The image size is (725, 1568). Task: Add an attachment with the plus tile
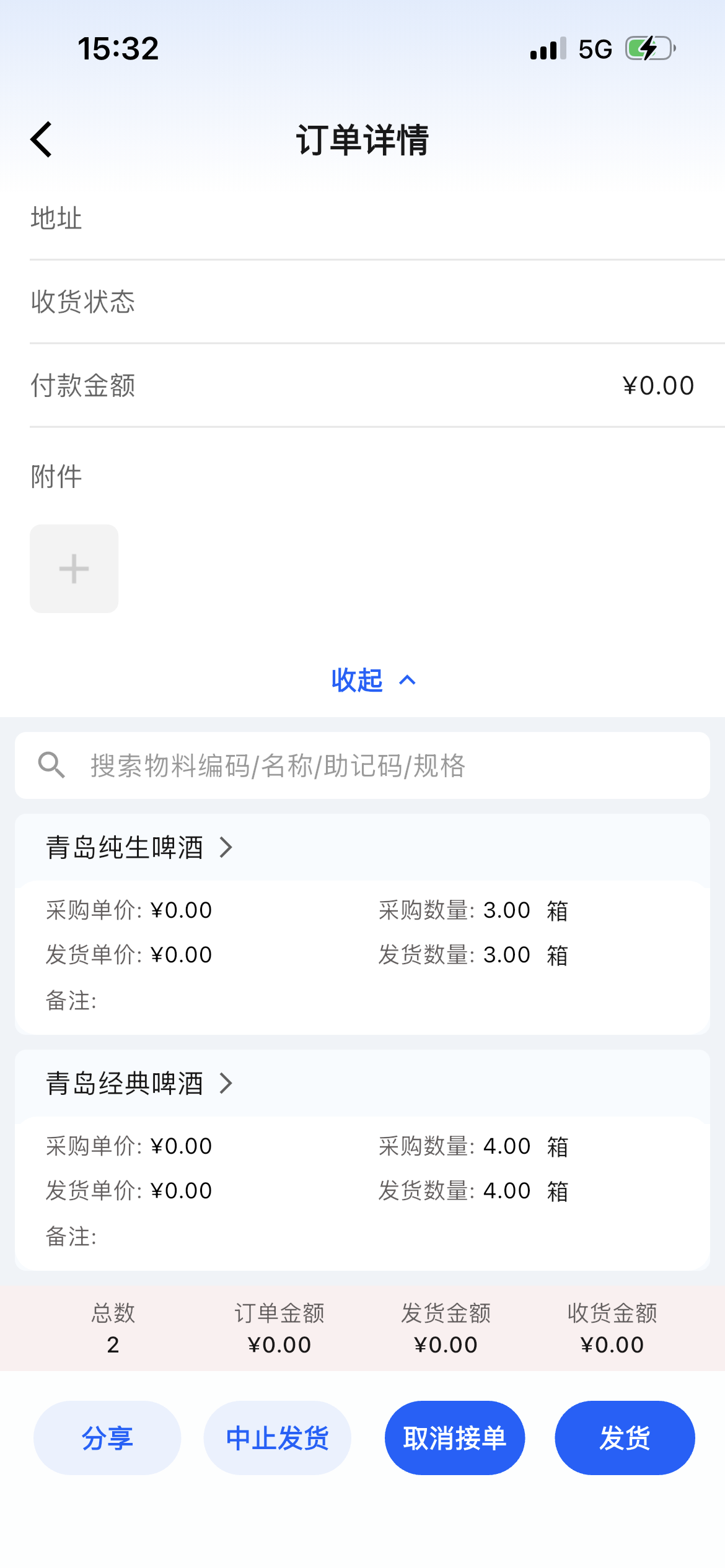[74, 568]
